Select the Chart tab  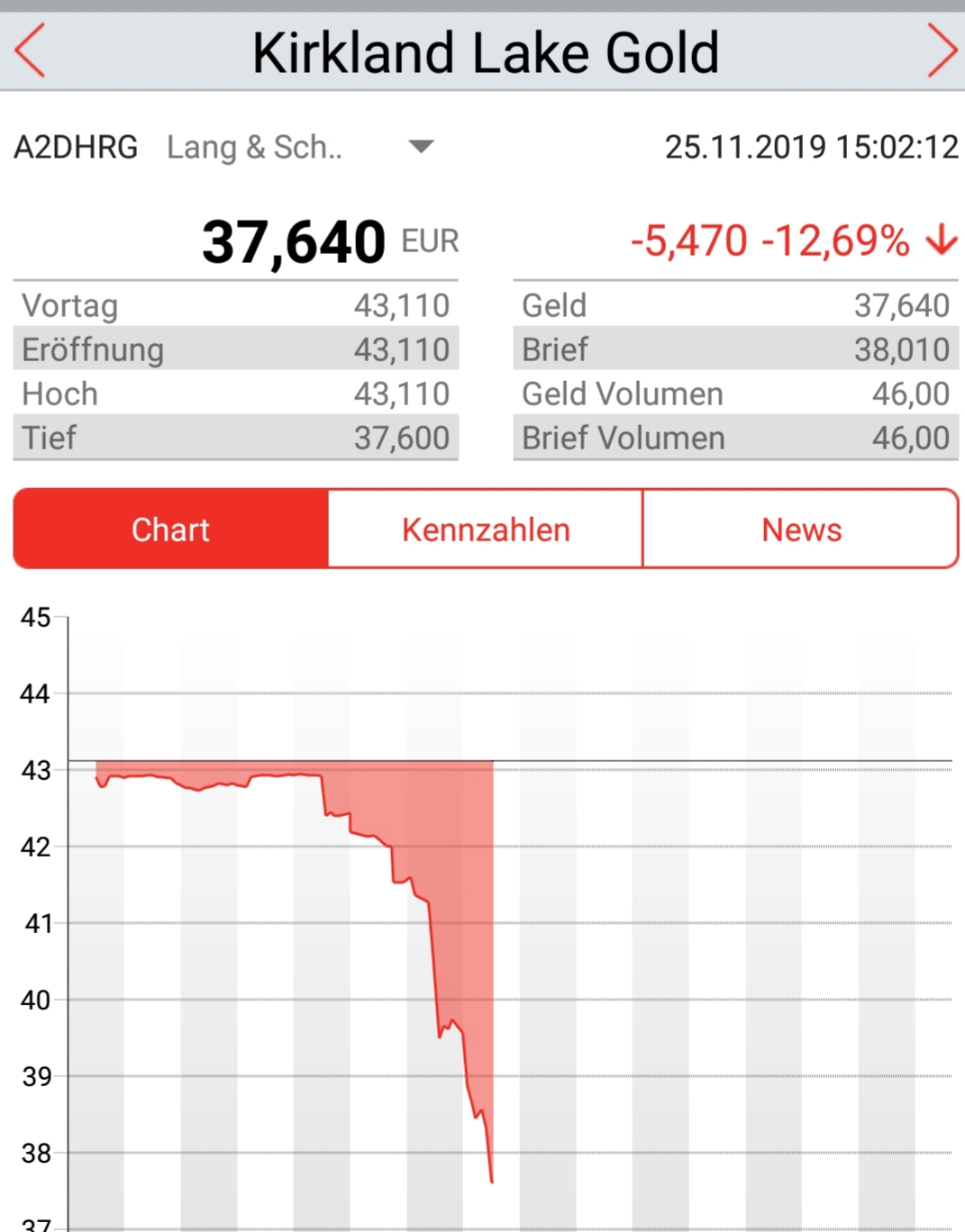pyautogui.click(x=170, y=530)
